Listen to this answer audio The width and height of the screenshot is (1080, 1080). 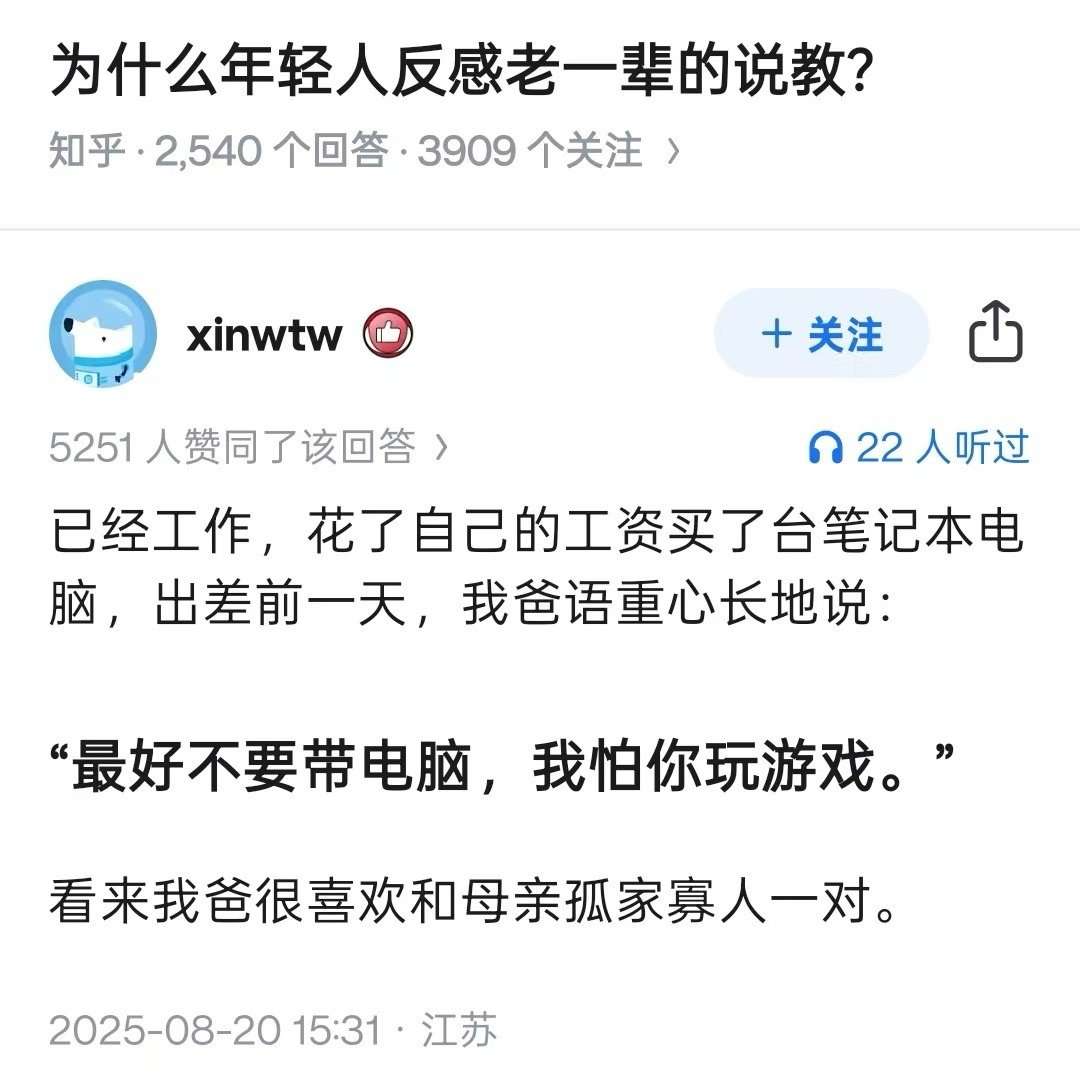918,447
